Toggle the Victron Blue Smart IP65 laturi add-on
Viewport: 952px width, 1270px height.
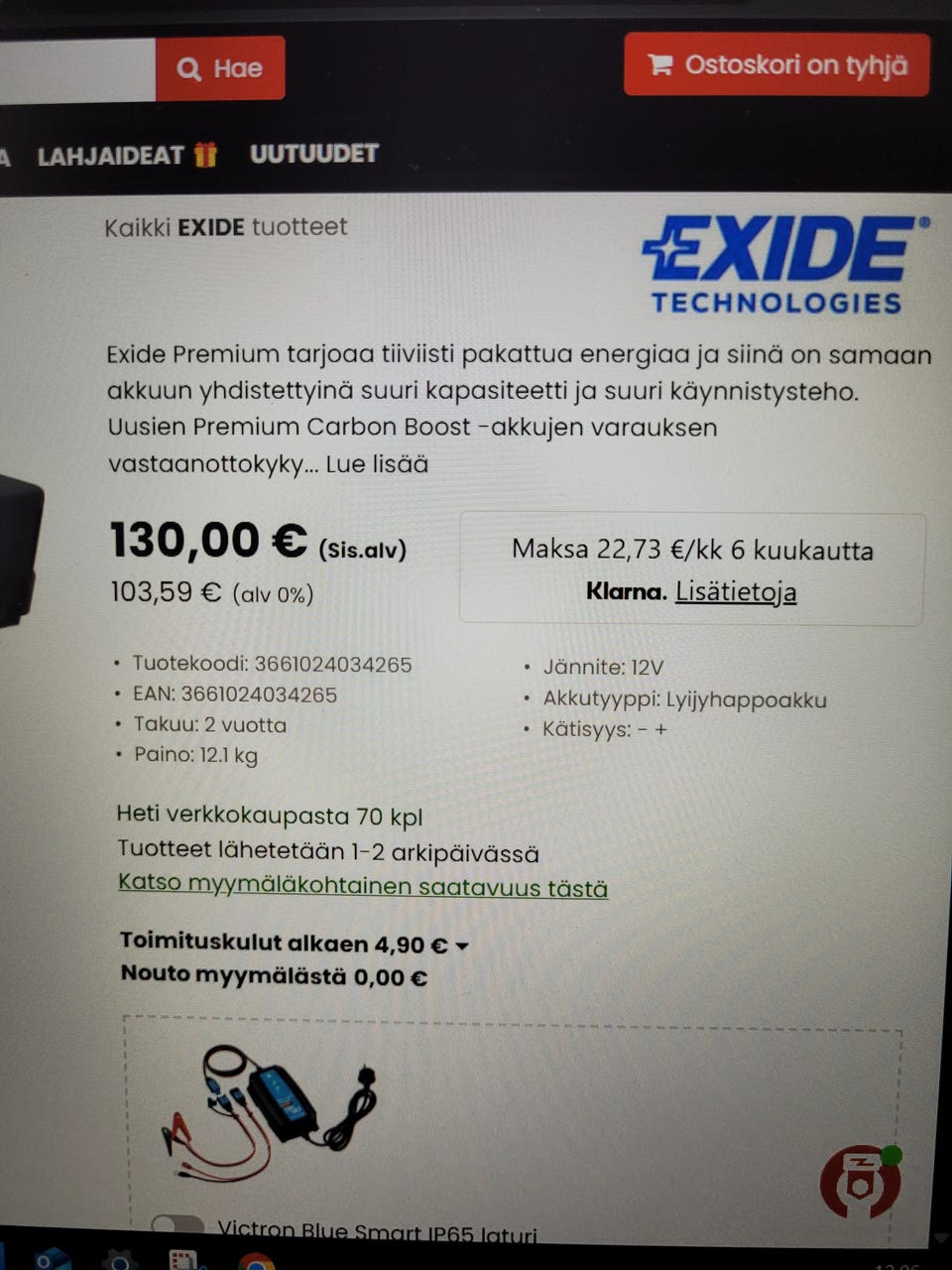point(178,1226)
